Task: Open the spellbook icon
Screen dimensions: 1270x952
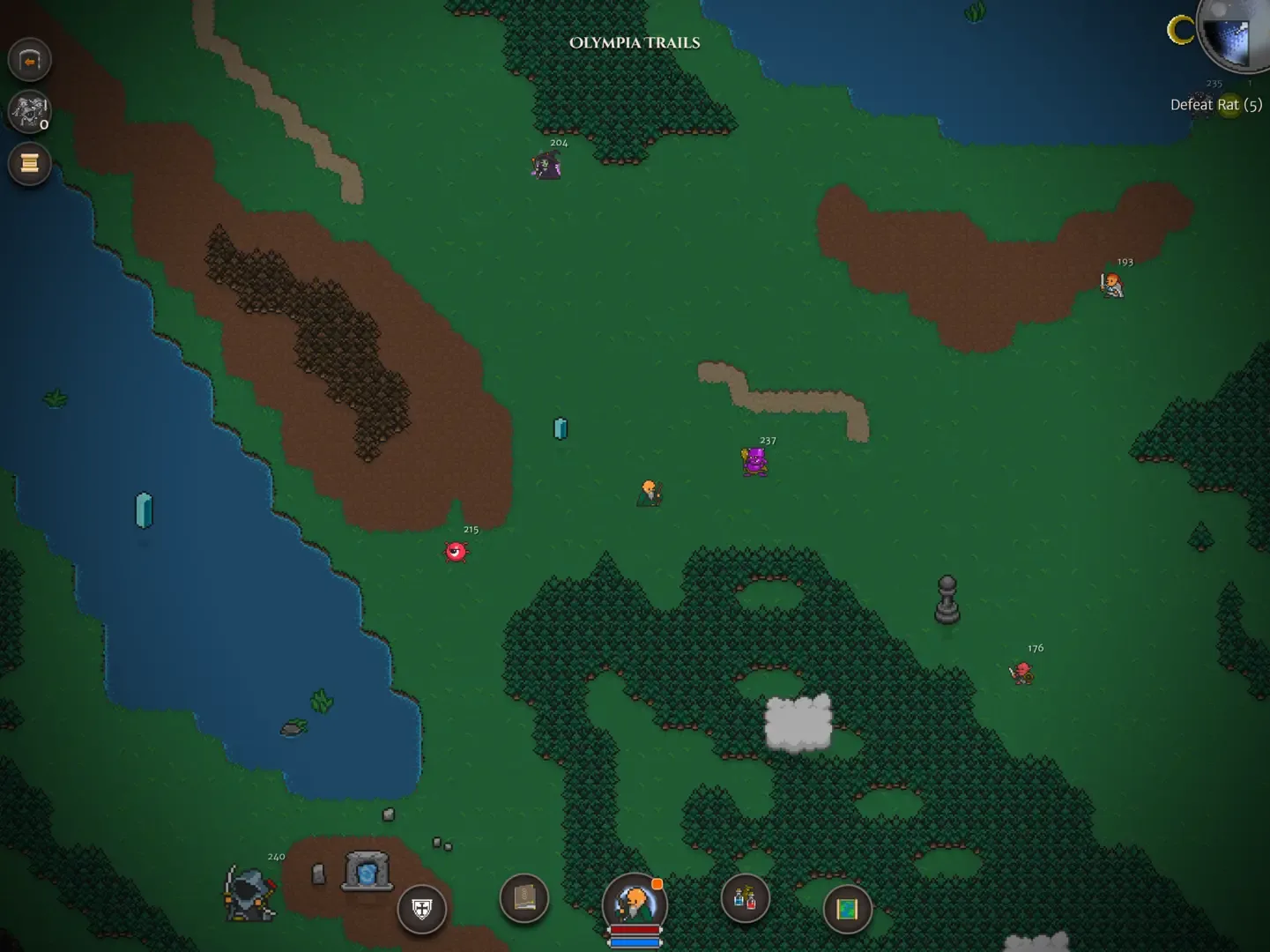Action: click(x=524, y=898)
